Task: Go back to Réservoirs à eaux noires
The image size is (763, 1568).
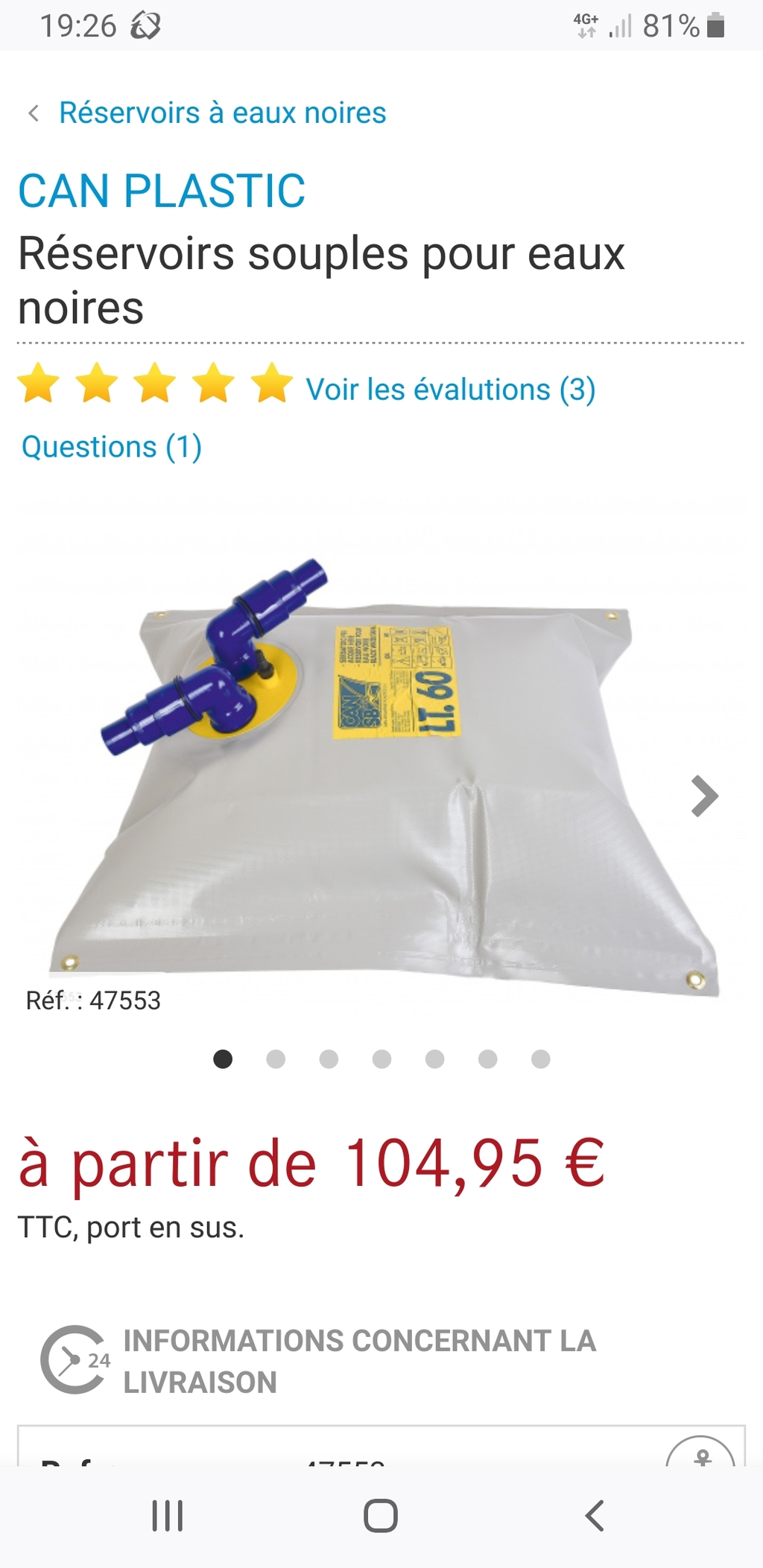Action: (206, 113)
